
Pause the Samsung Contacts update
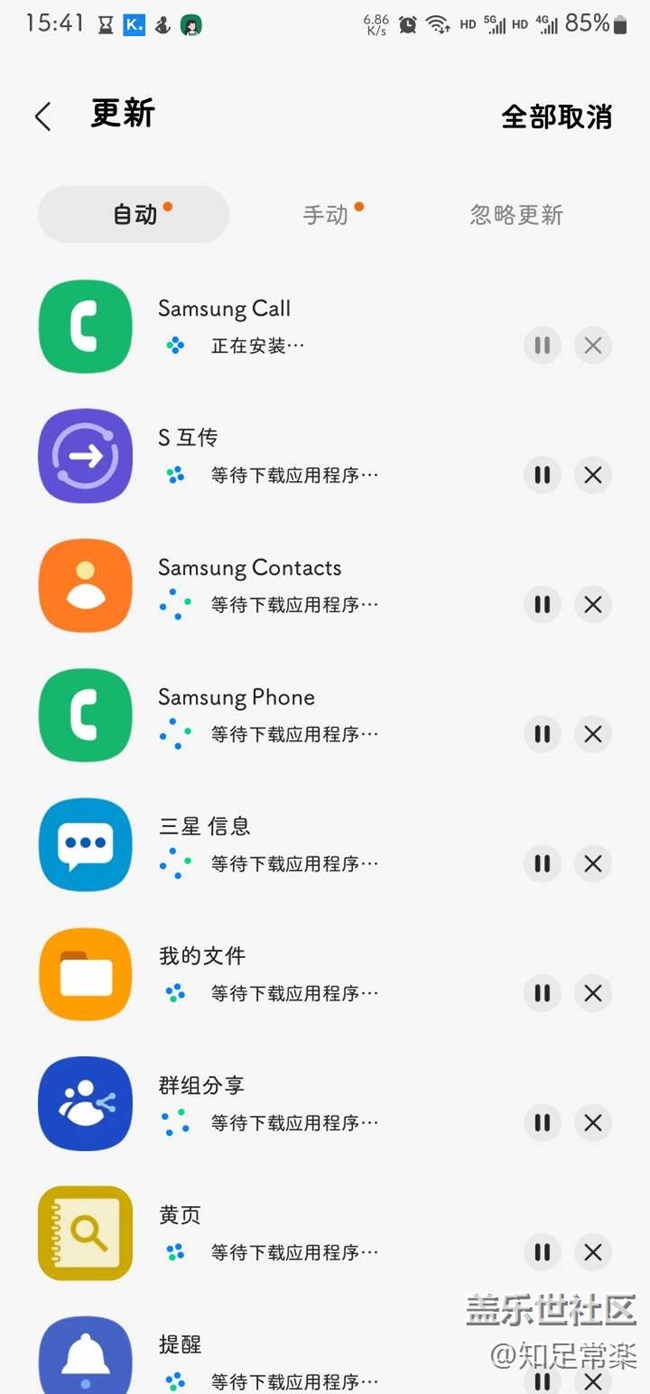point(542,604)
